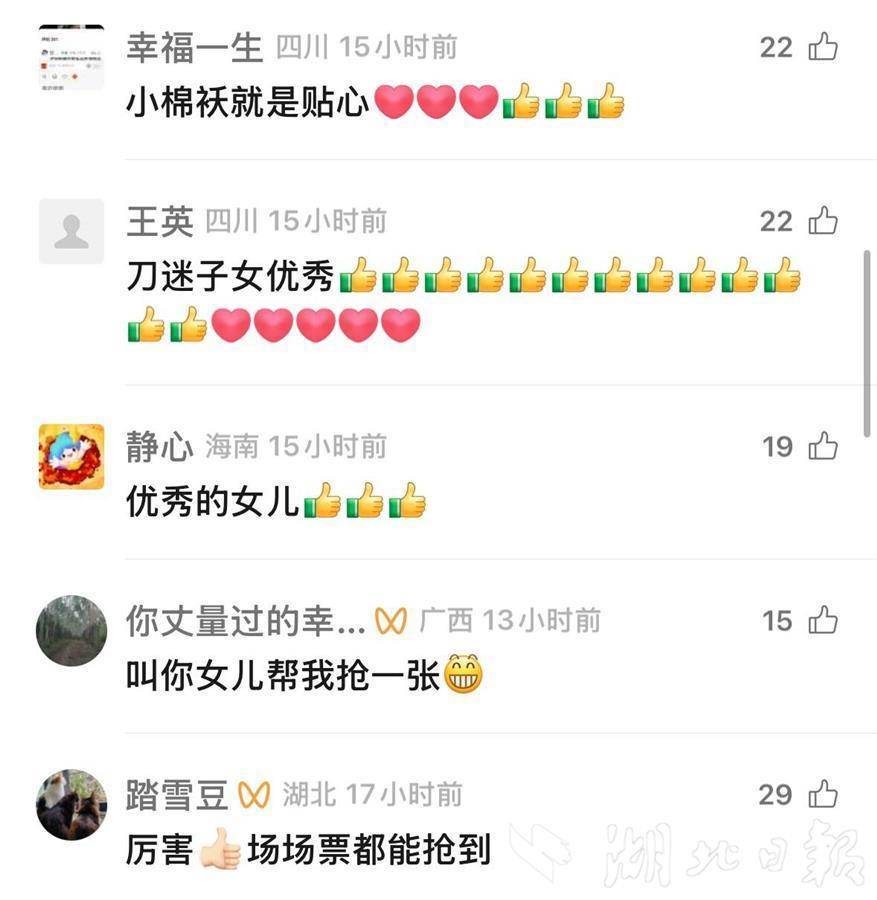Like the comment by 幸福一生
The image size is (877, 900).
[x=823, y=46]
